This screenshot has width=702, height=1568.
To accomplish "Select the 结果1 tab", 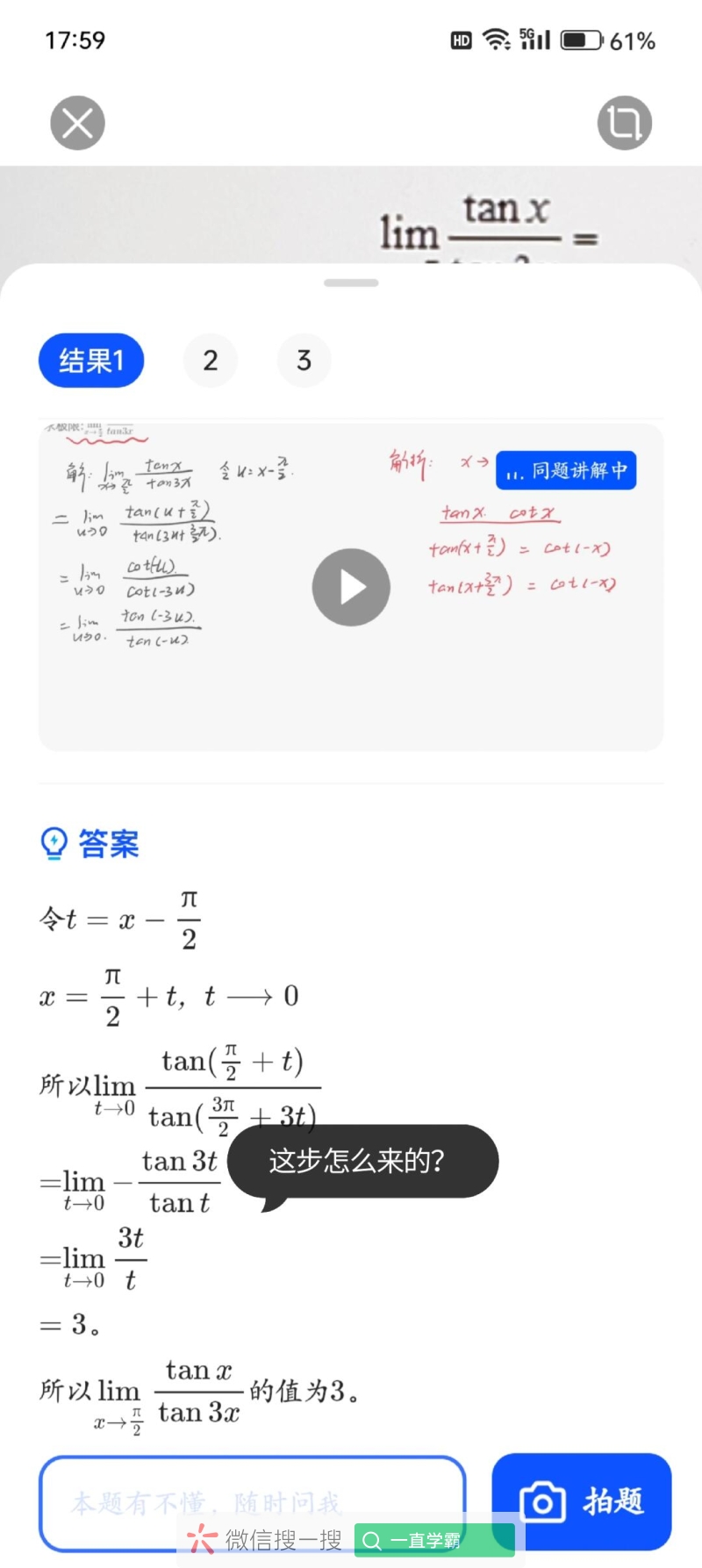I will (91, 361).
